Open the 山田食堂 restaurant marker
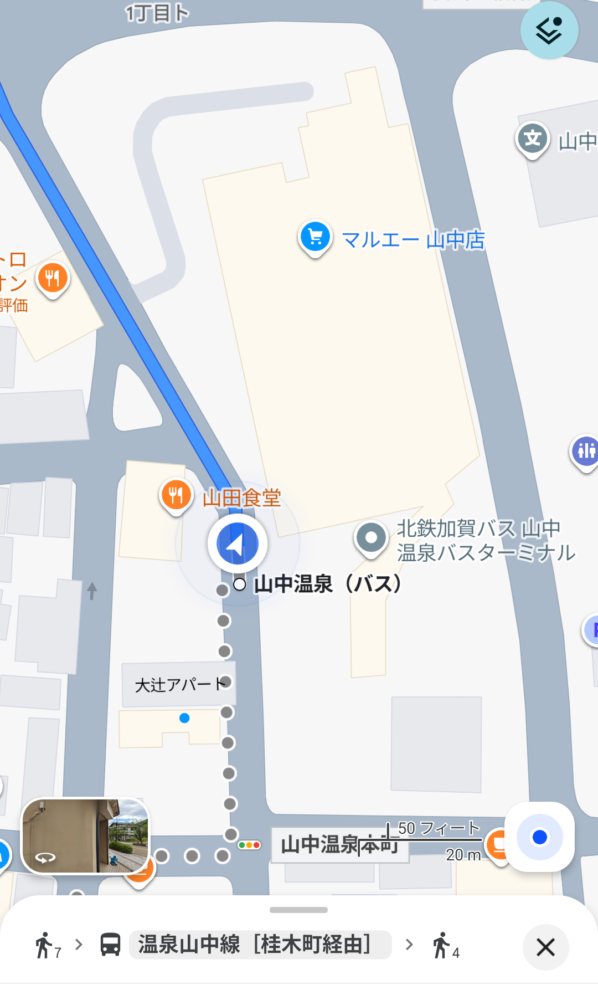598x1000 pixels. (x=175, y=497)
